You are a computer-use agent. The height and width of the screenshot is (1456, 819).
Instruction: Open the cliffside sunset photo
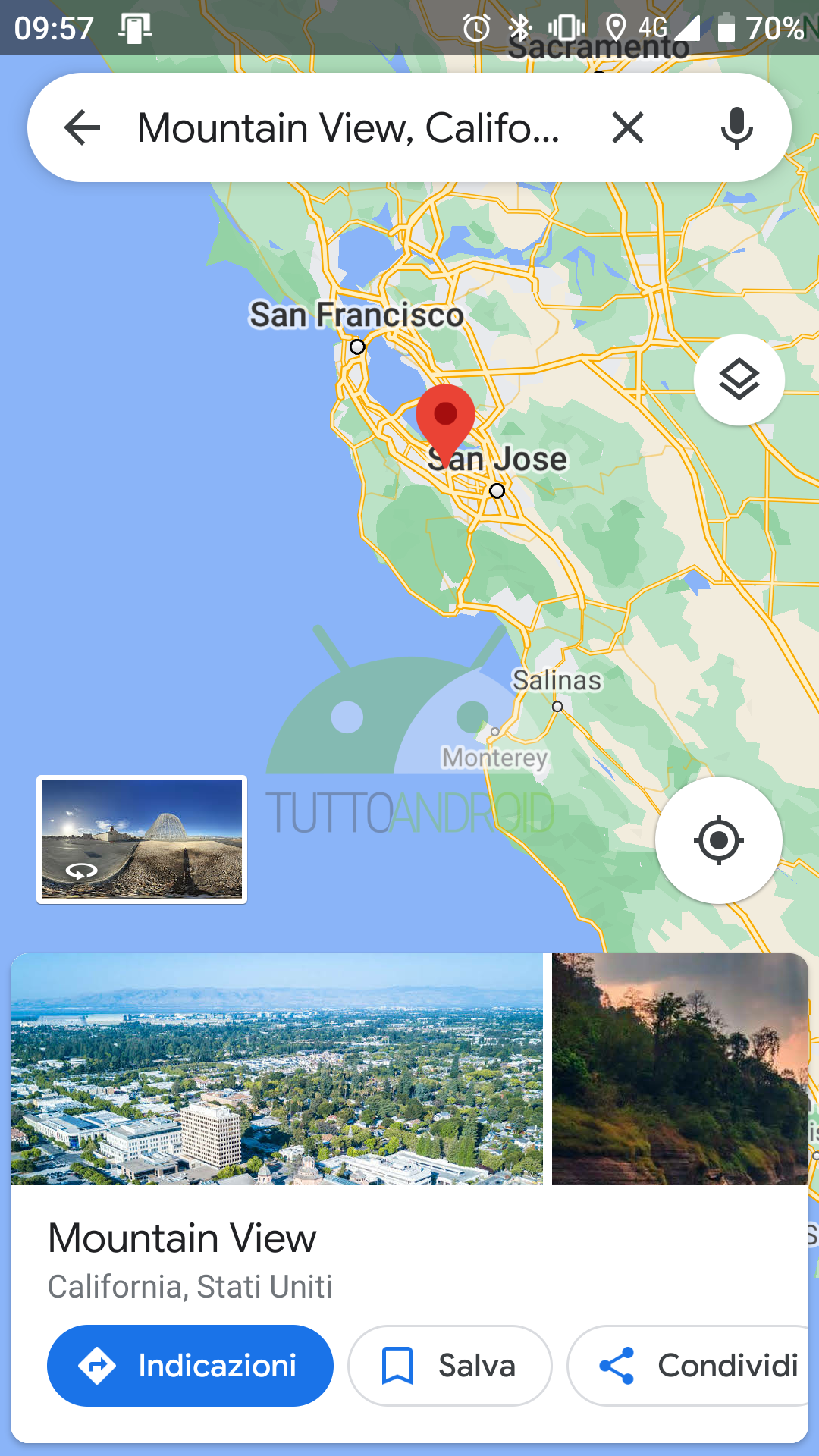tap(680, 1069)
